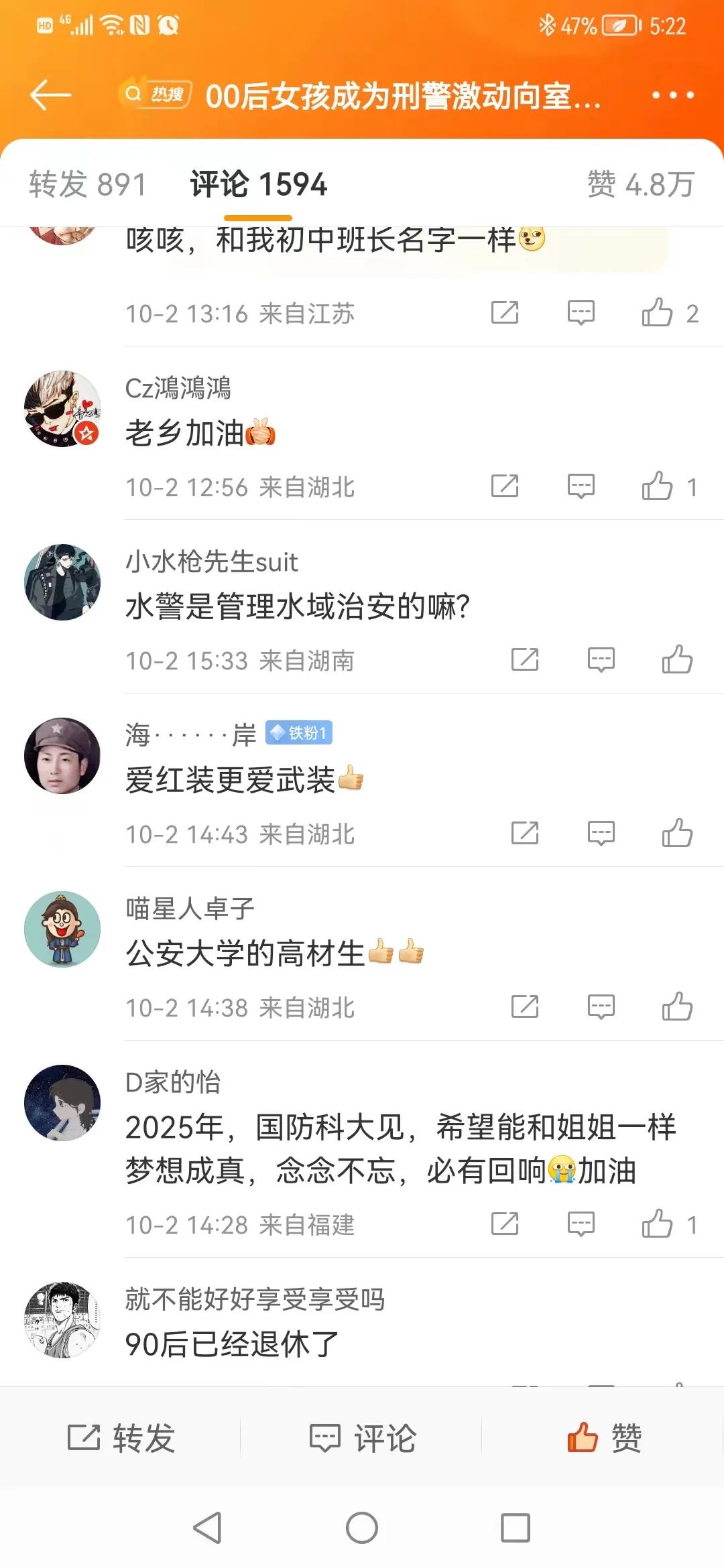Open 就不能好好享受享受吗's profile avatar
This screenshot has width=724, height=1568.
[62, 1320]
